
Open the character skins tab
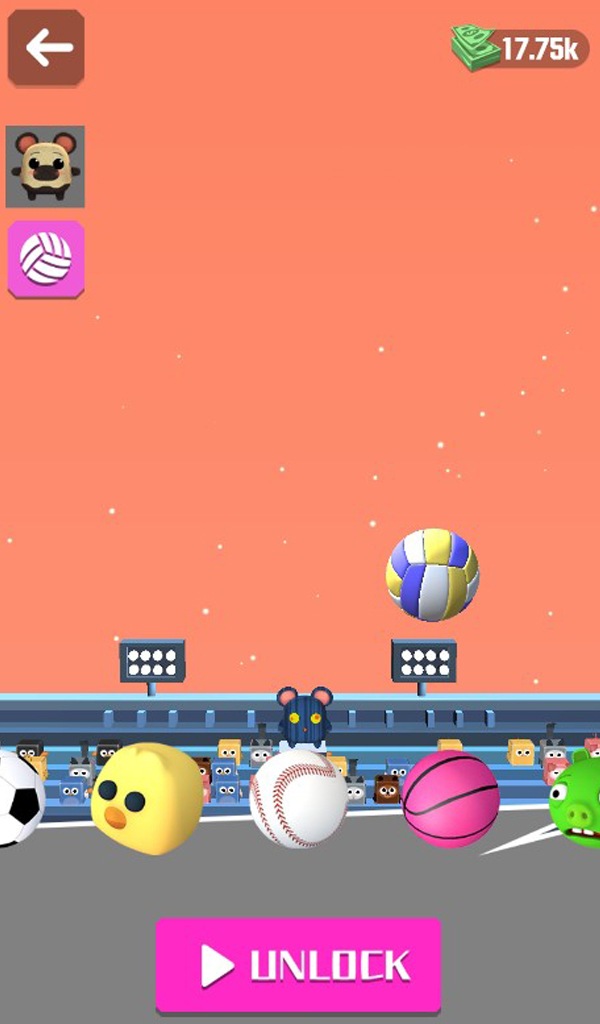point(45,167)
